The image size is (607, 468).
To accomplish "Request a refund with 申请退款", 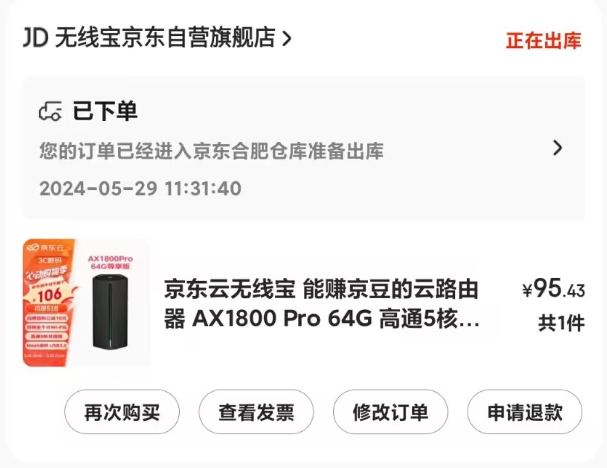I will pos(524,412).
